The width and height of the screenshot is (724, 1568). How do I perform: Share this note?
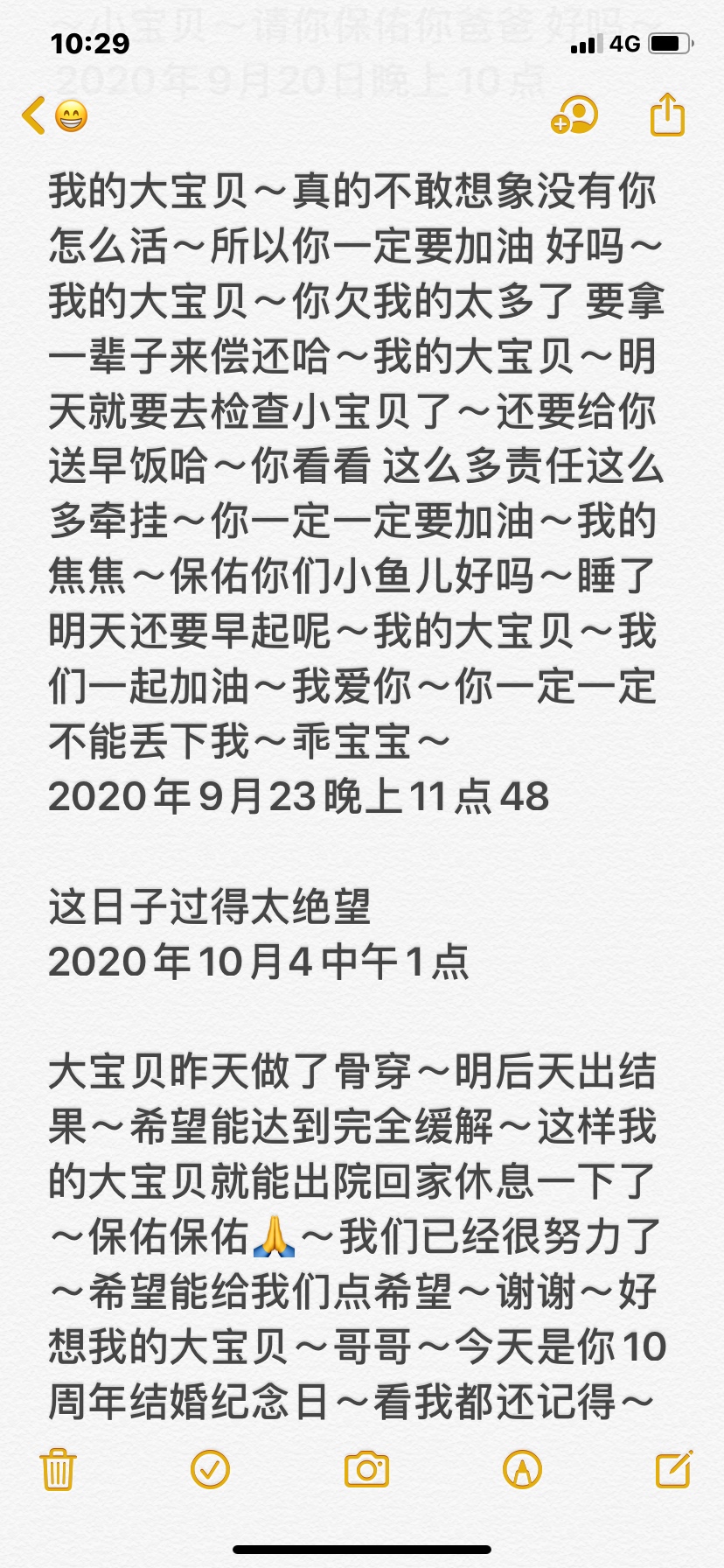(x=667, y=114)
